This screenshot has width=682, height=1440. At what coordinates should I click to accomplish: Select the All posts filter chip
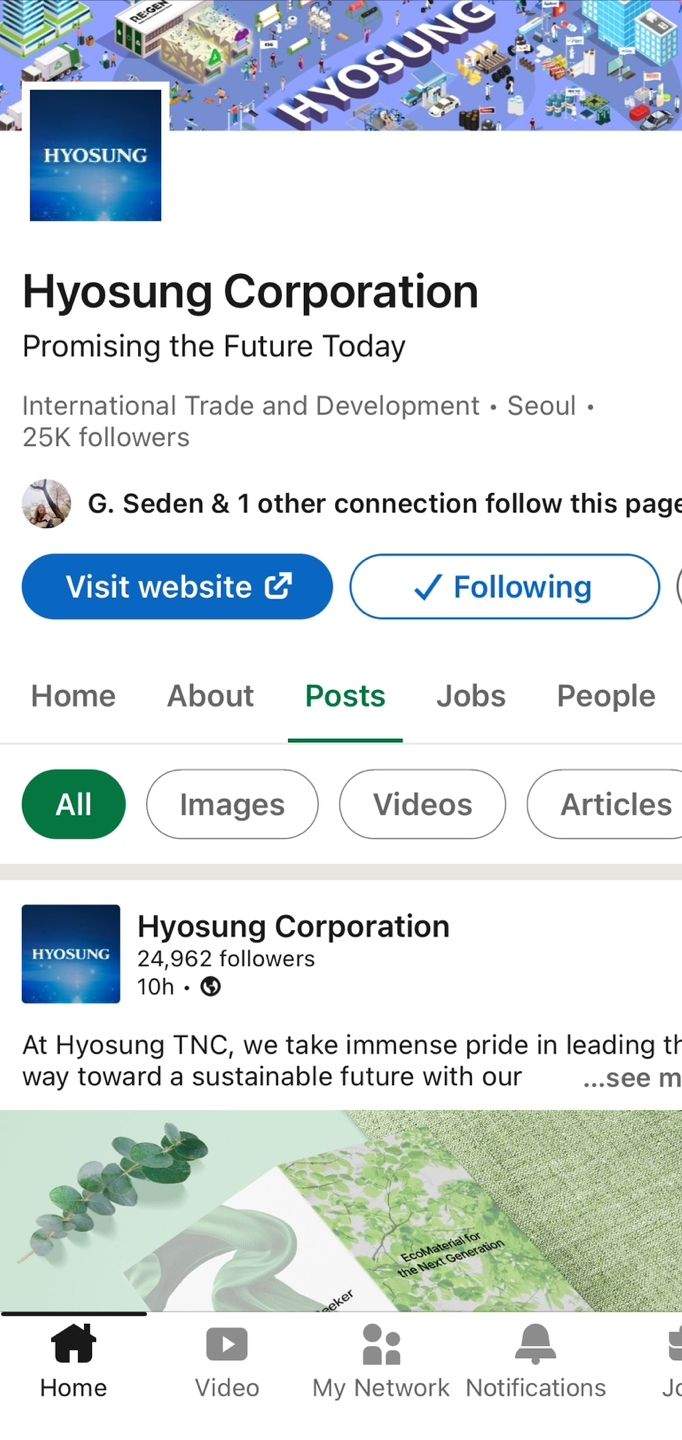coord(74,804)
